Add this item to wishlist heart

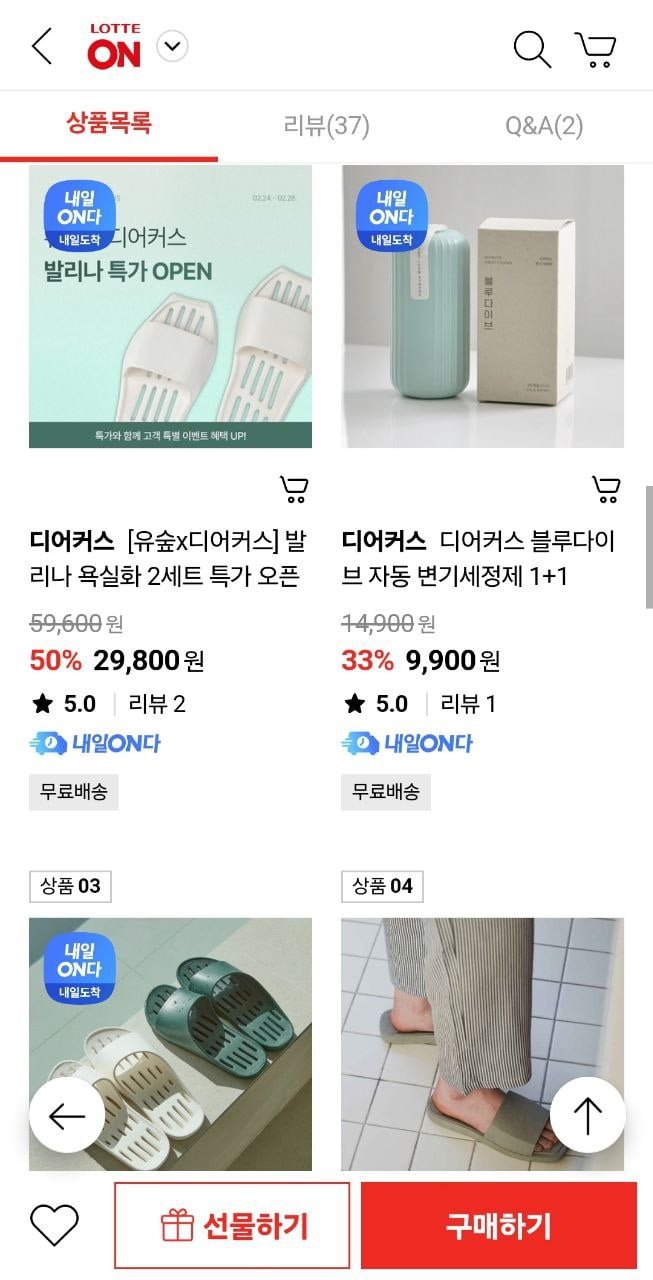54,1225
